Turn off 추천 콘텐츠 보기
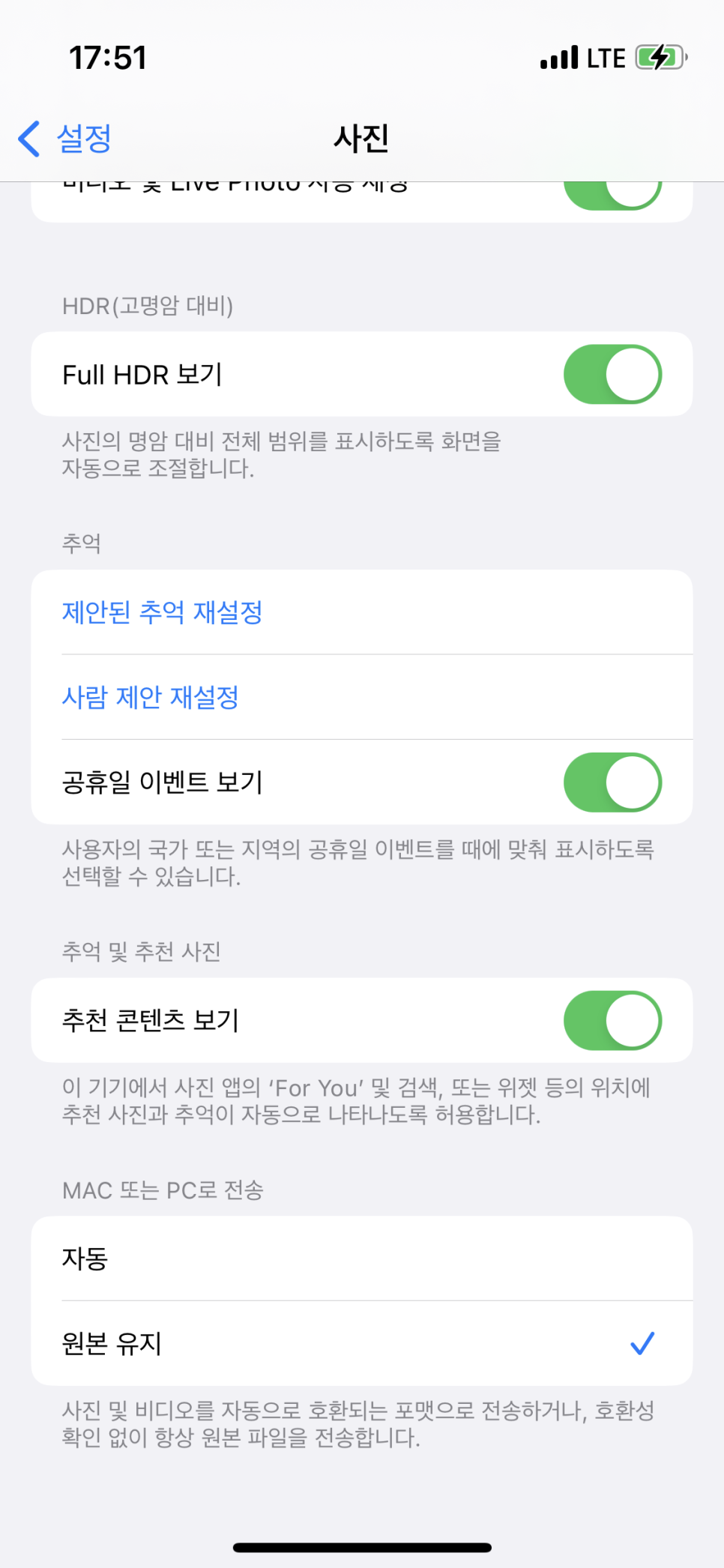The width and height of the screenshot is (724, 1568). [612, 1020]
